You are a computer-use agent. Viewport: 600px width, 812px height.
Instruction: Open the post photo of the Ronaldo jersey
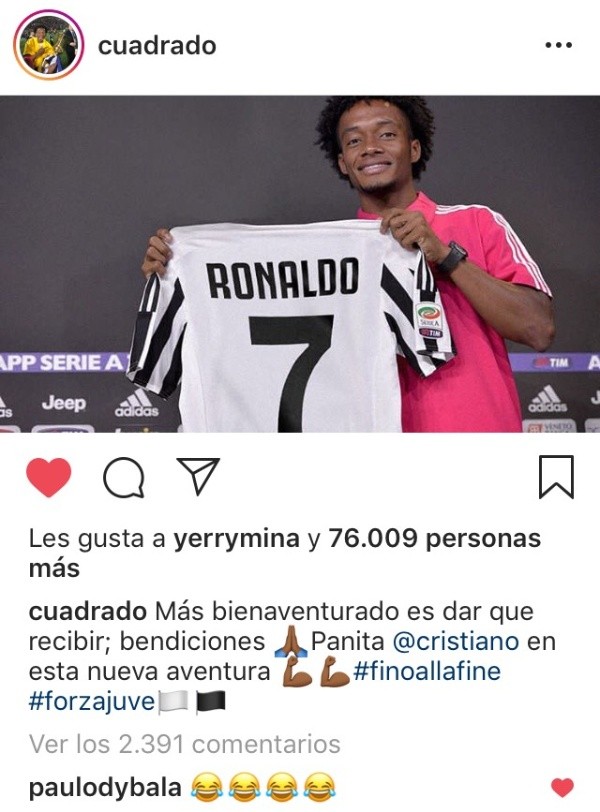(300, 264)
